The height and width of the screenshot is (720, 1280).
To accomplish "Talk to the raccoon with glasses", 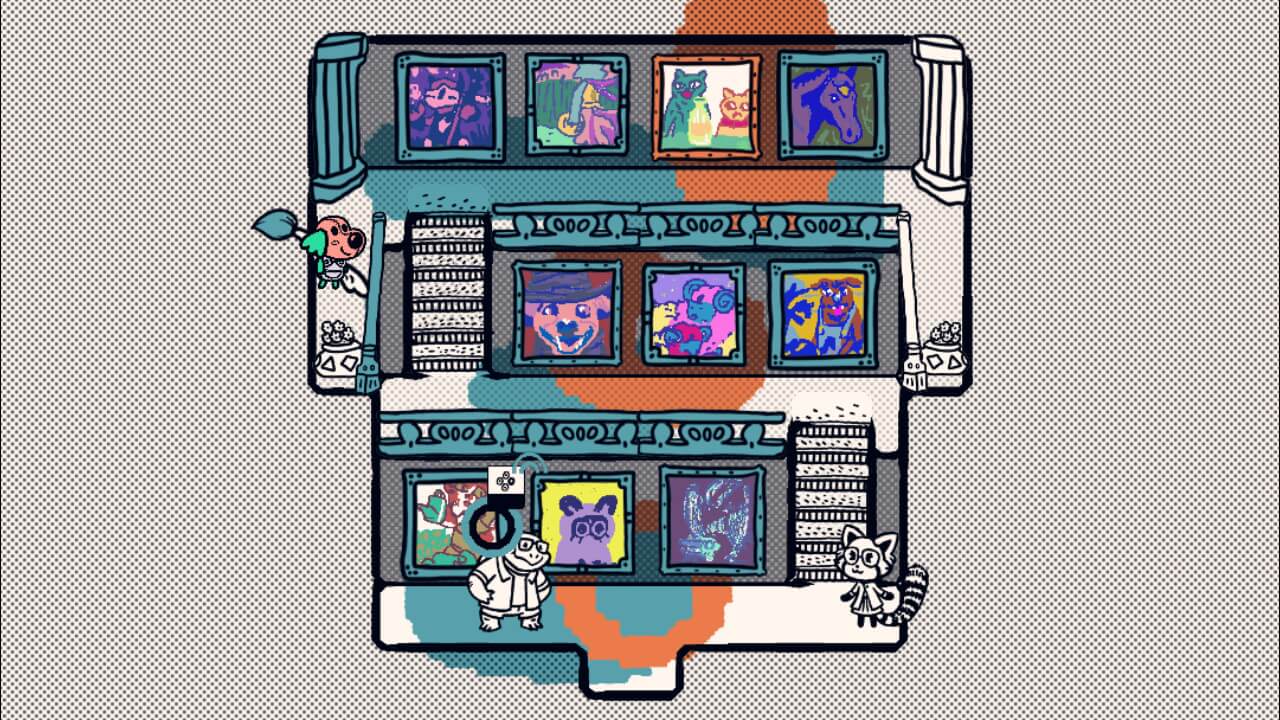I will (x=872, y=577).
